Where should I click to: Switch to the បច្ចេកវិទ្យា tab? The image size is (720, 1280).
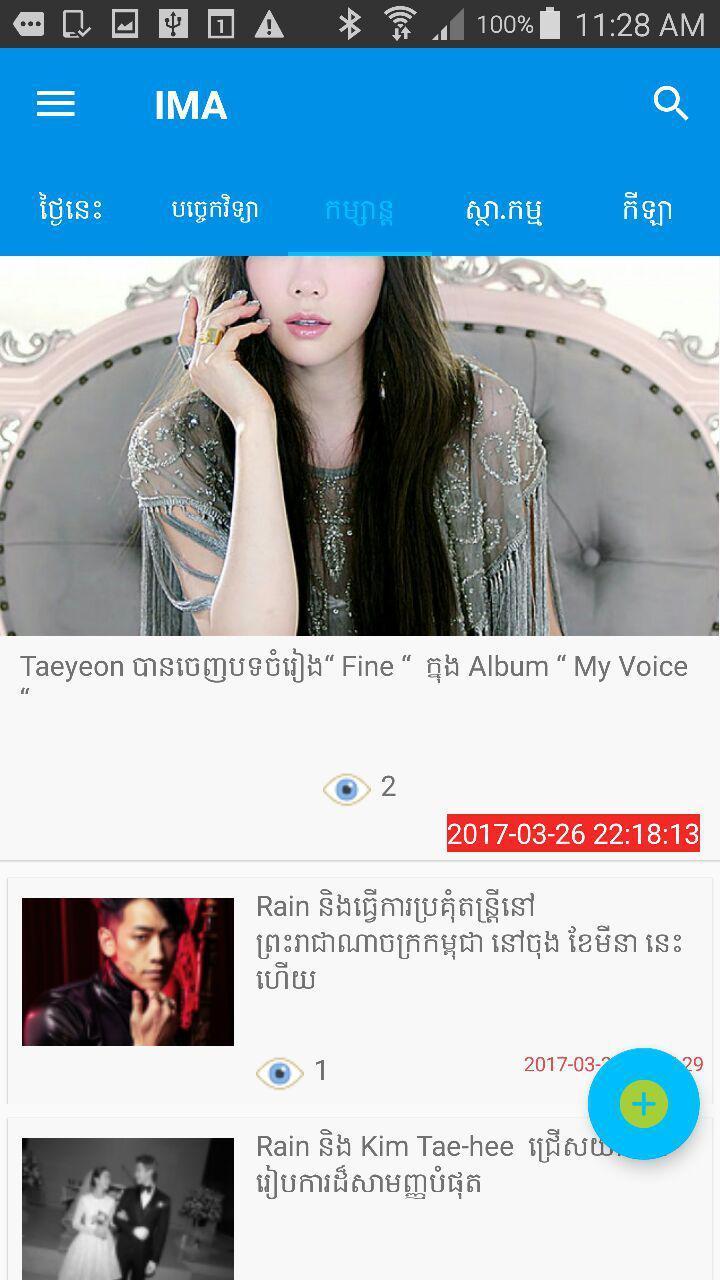pos(215,210)
